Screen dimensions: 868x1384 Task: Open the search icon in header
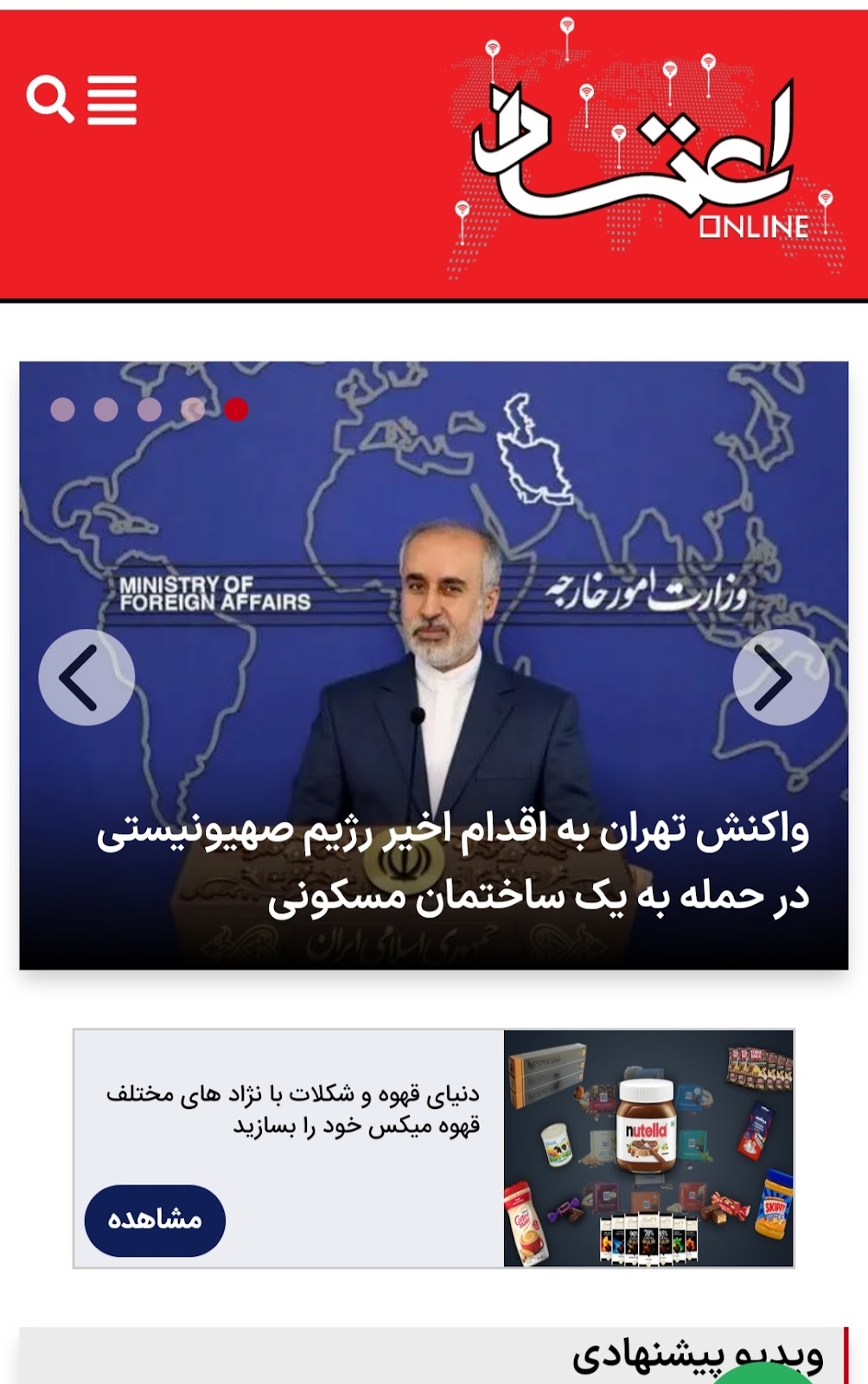pyautogui.click(x=49, y=99)
